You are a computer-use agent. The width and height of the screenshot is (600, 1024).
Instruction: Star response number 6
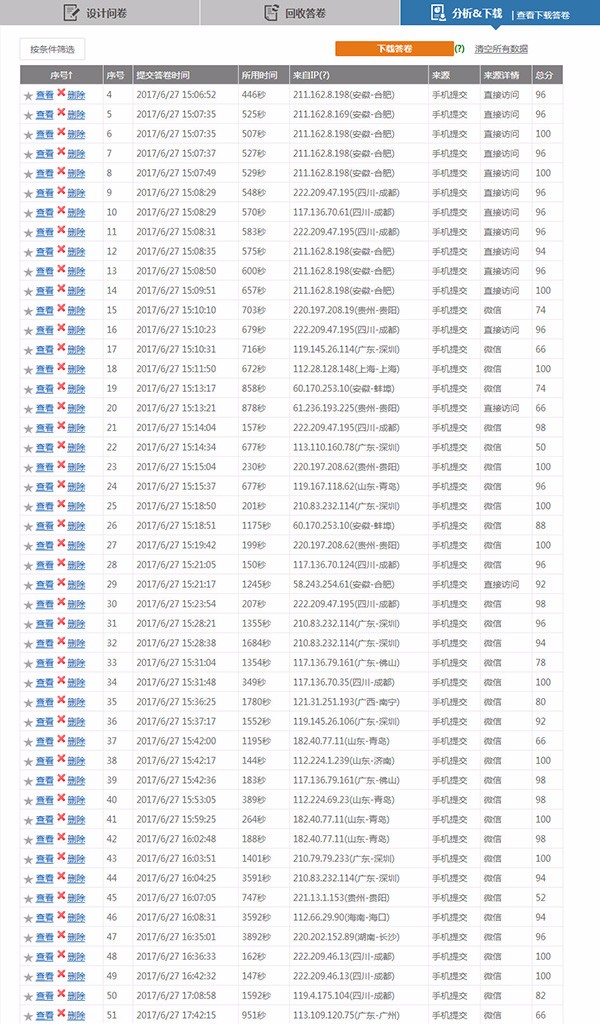[28, 135]
